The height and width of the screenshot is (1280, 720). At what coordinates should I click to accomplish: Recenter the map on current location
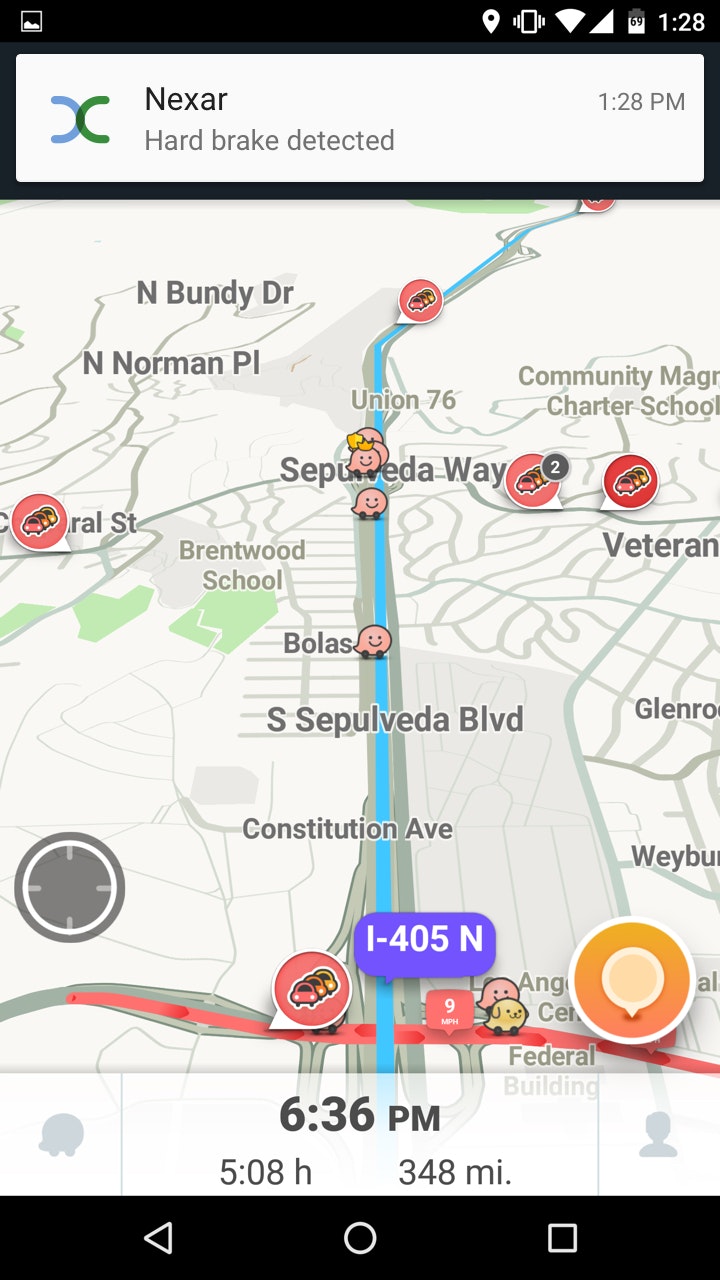point(69,887)
